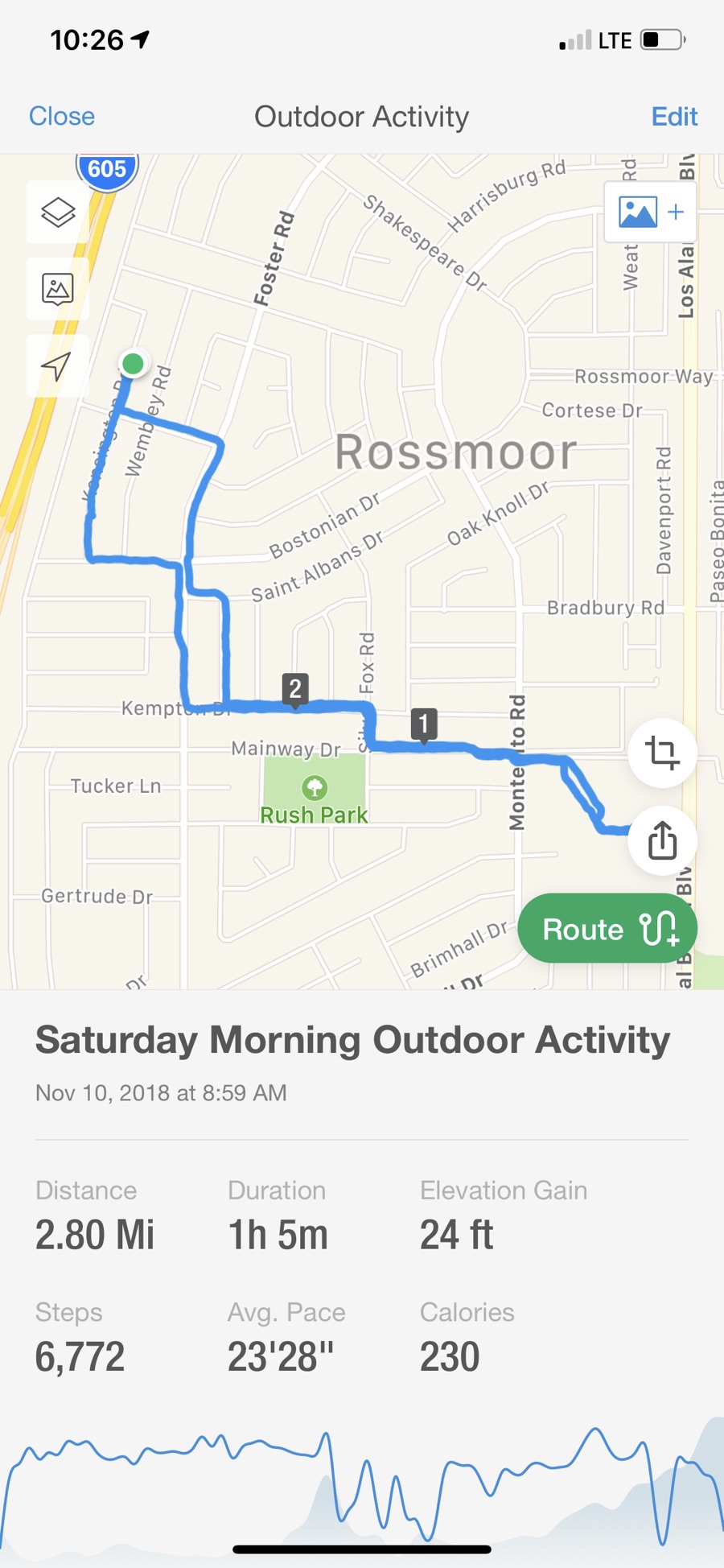Tap the location arrow to recenter the map
The height and width of the screenshot is (1568, 724).
pos(58,365)
